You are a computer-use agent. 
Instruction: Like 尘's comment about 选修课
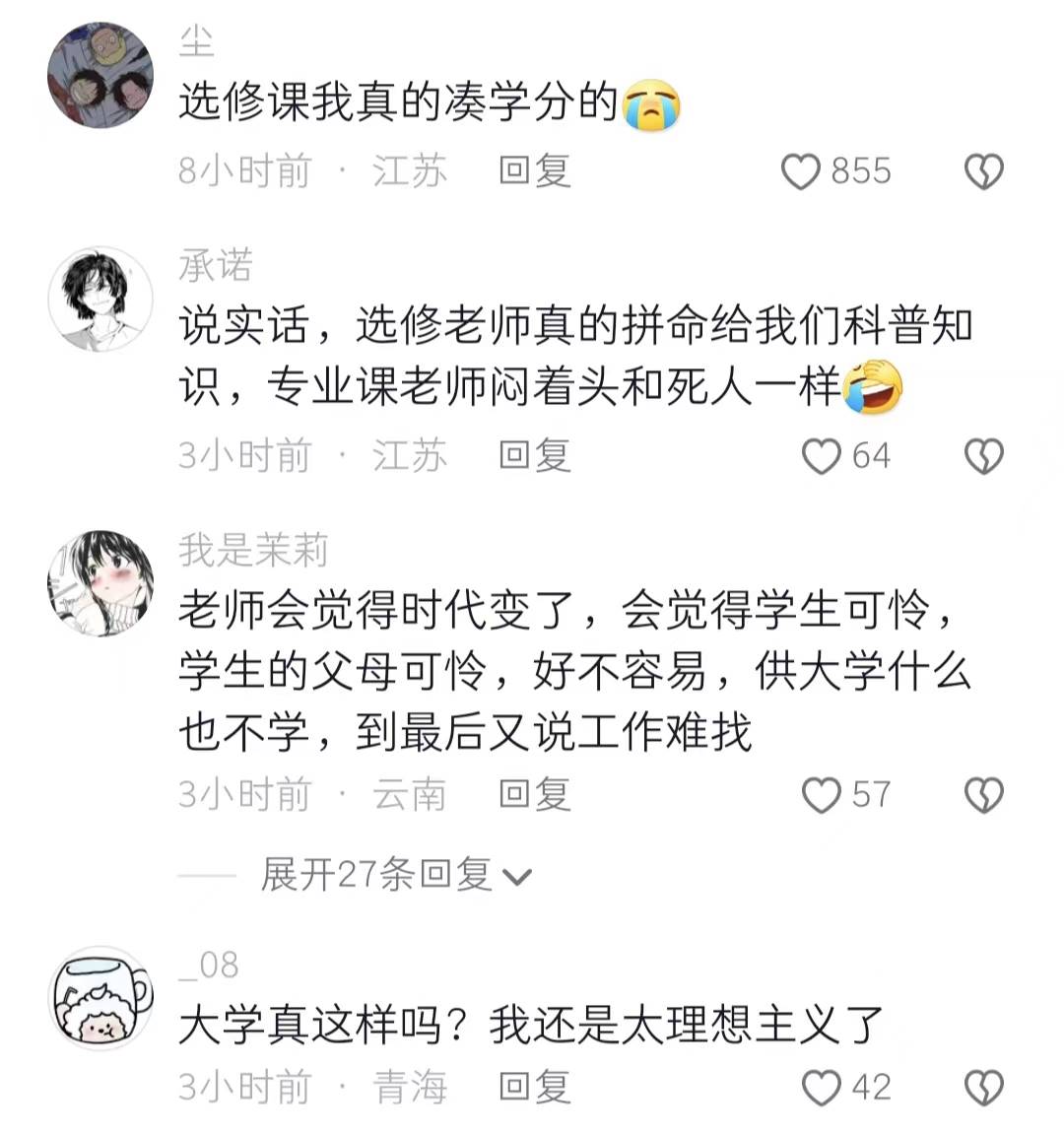(801, 171)
